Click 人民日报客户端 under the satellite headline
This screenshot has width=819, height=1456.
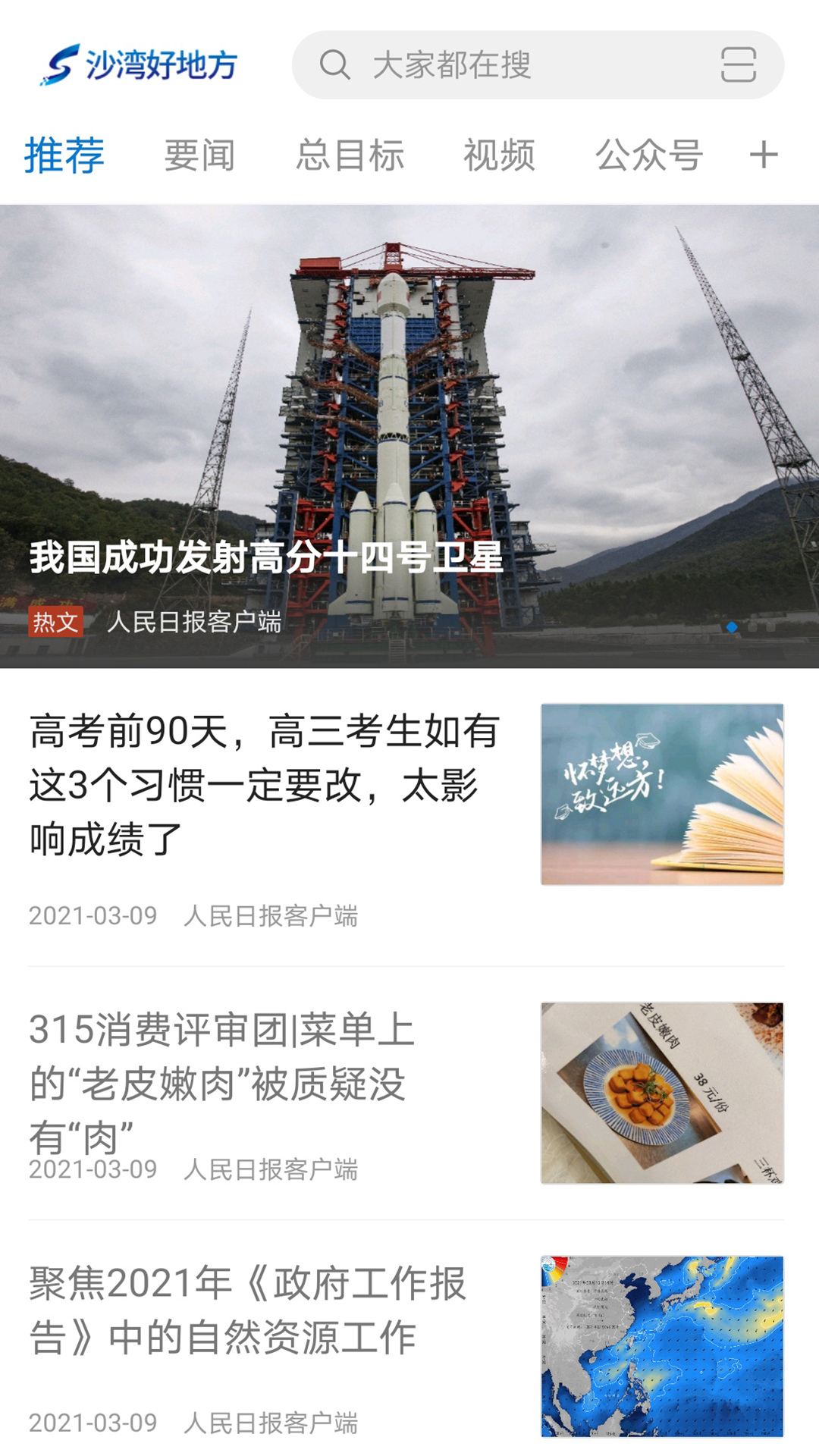pyautogui.click(x=196, y=623)
